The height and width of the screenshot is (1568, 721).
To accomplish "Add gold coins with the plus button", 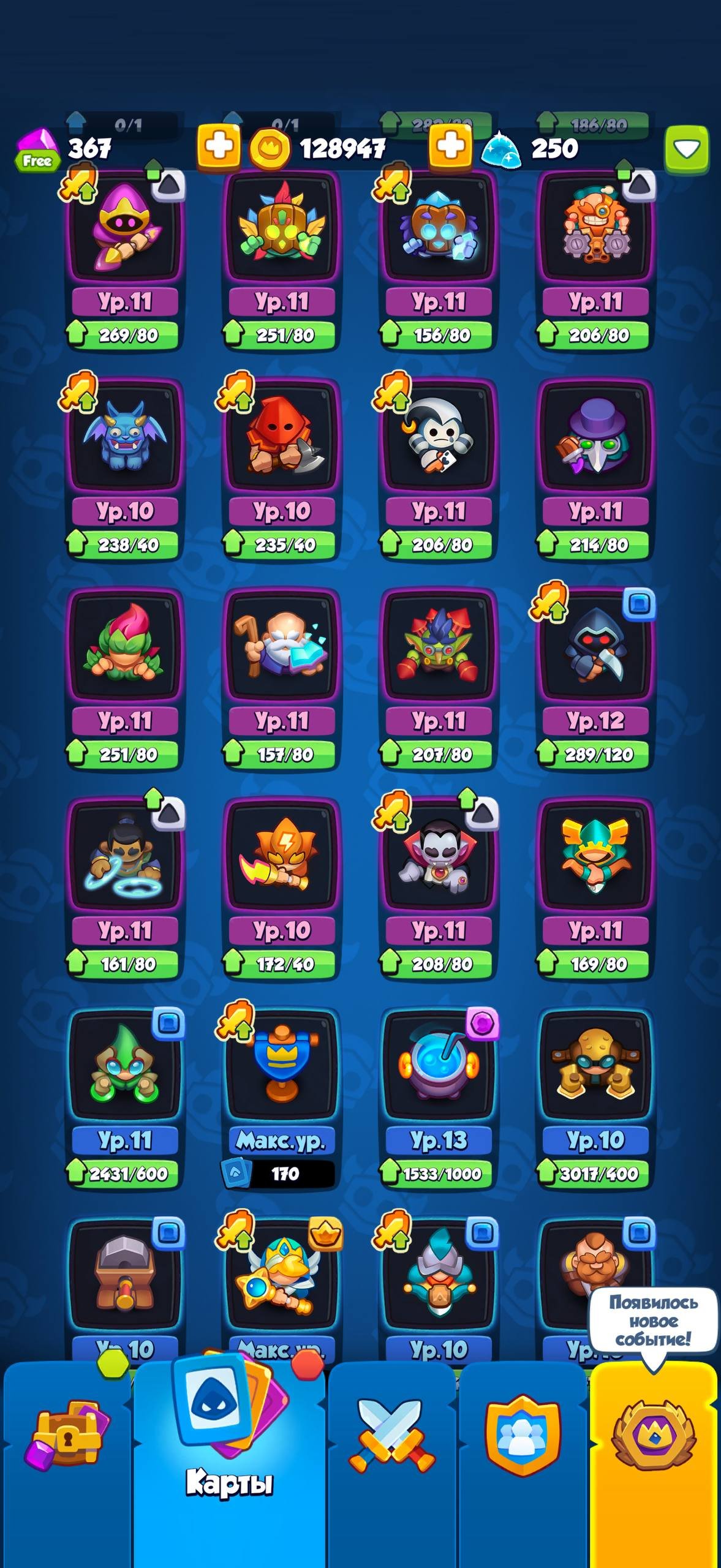I will pyautogui.click(x=450, y=147).
